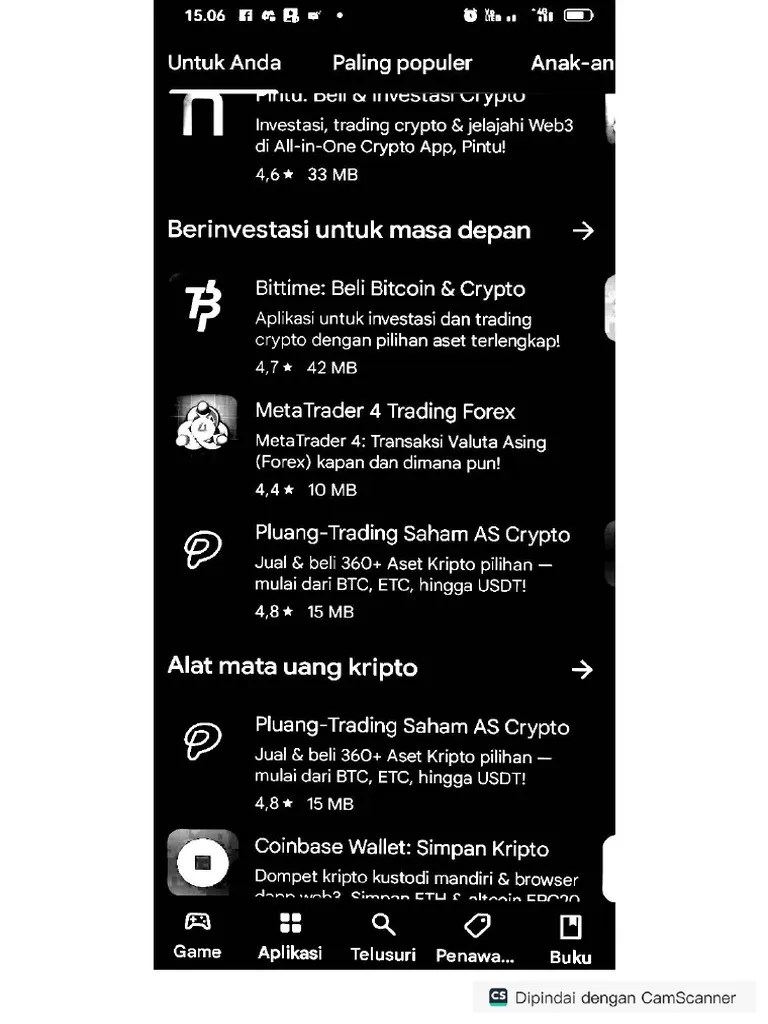The image size is (768, 1024).
Task: Switch to the Untuk Anda tab
Action: [224, 63]
